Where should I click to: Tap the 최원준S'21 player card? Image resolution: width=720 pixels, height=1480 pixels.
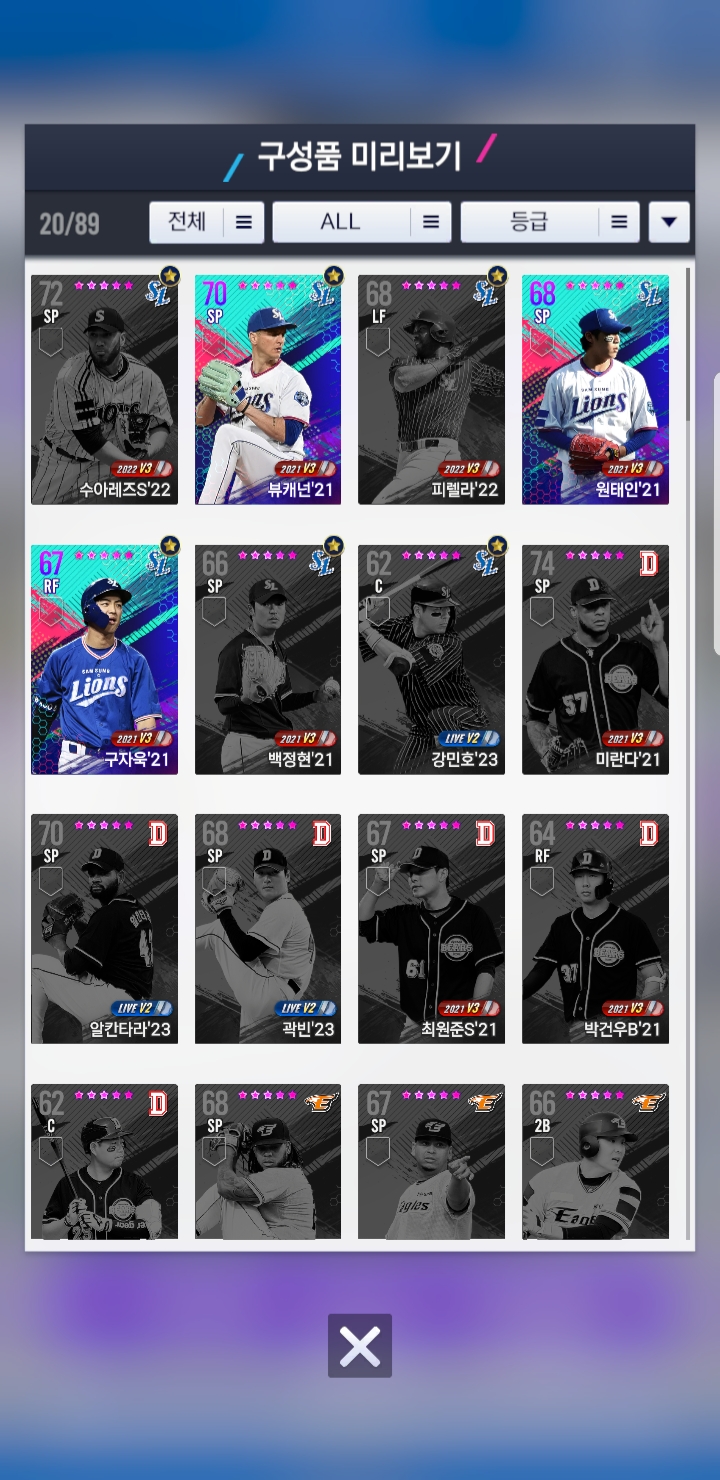[431, 929]
